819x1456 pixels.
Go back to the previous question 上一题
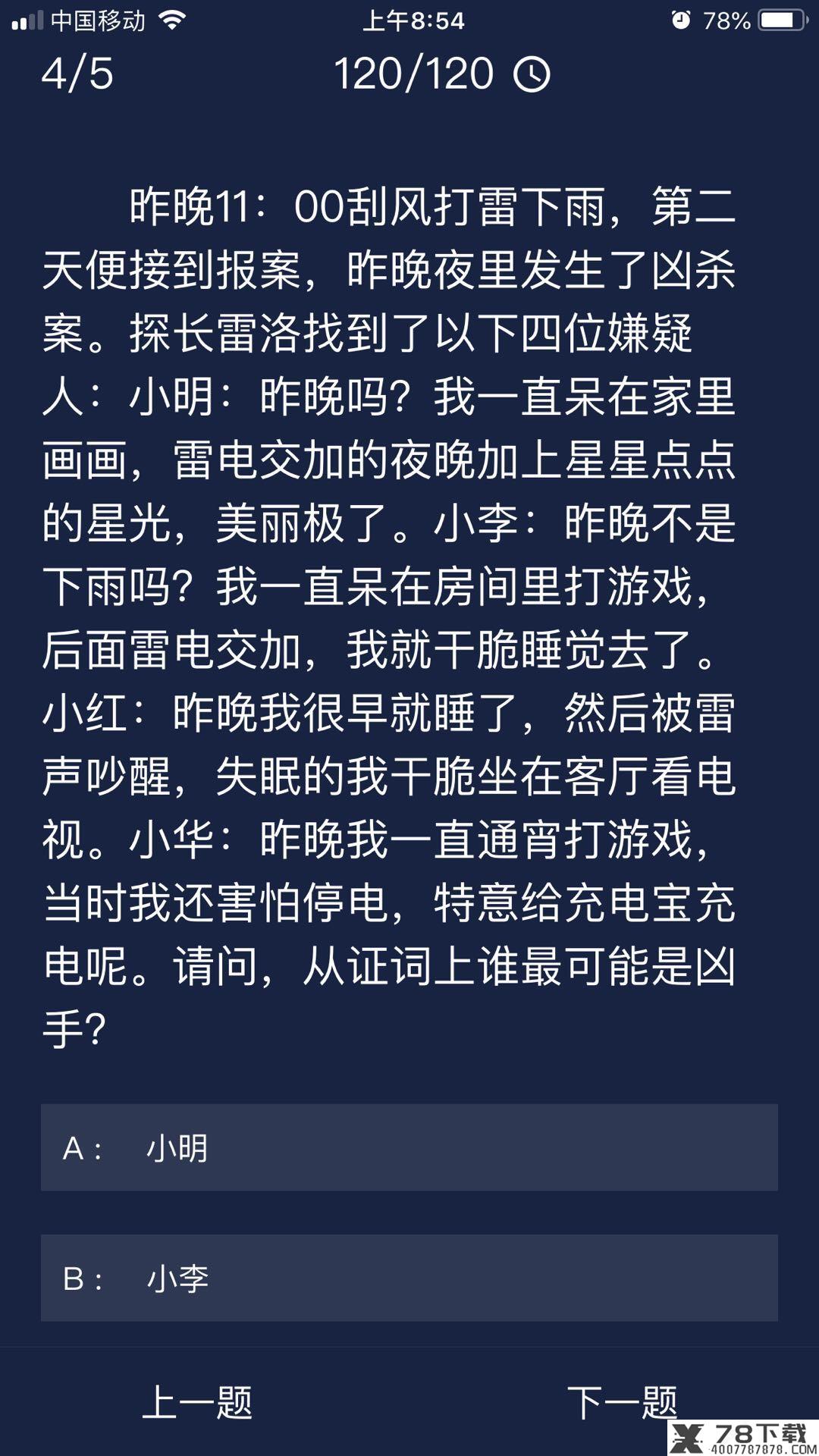pyautogui.click(x=197, y=1401)
